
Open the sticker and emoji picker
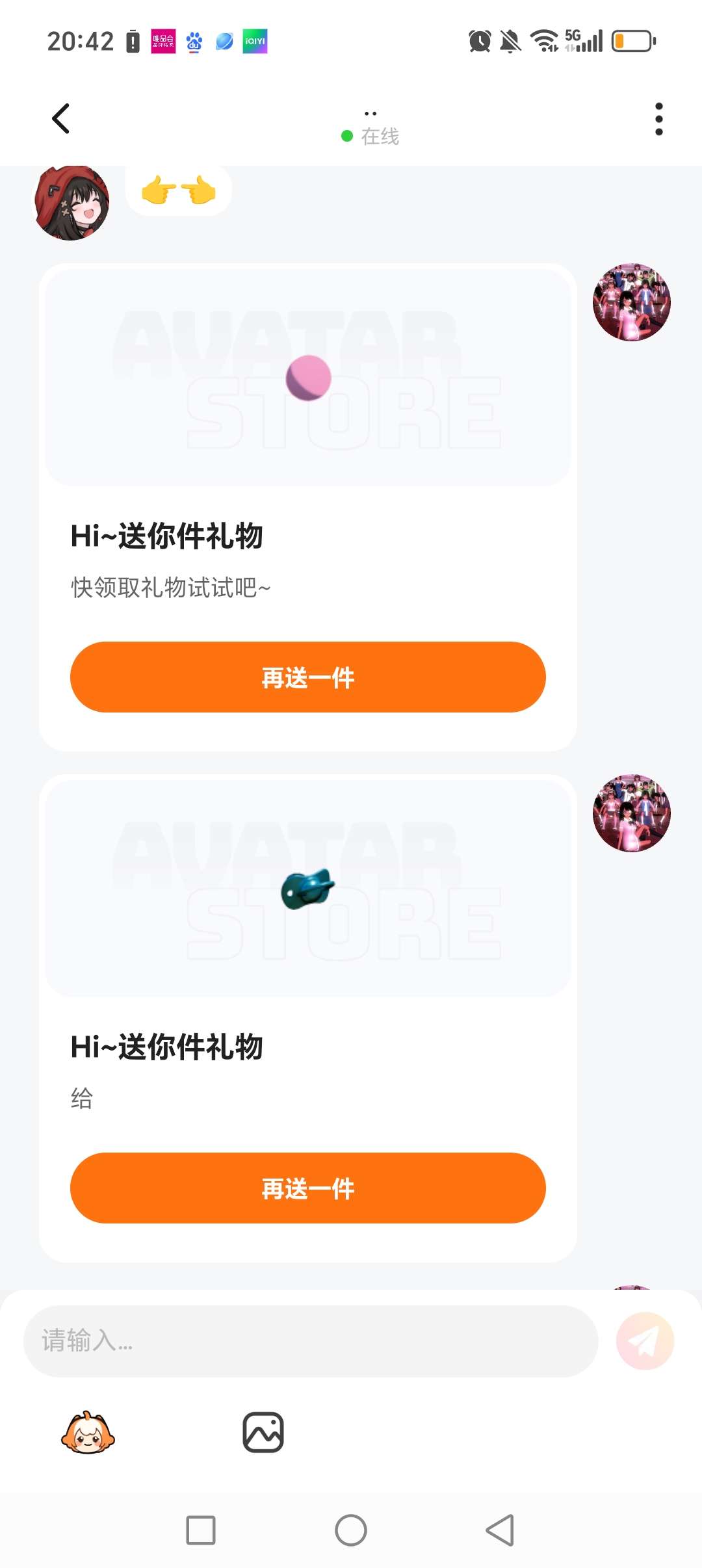[88, 1432]
